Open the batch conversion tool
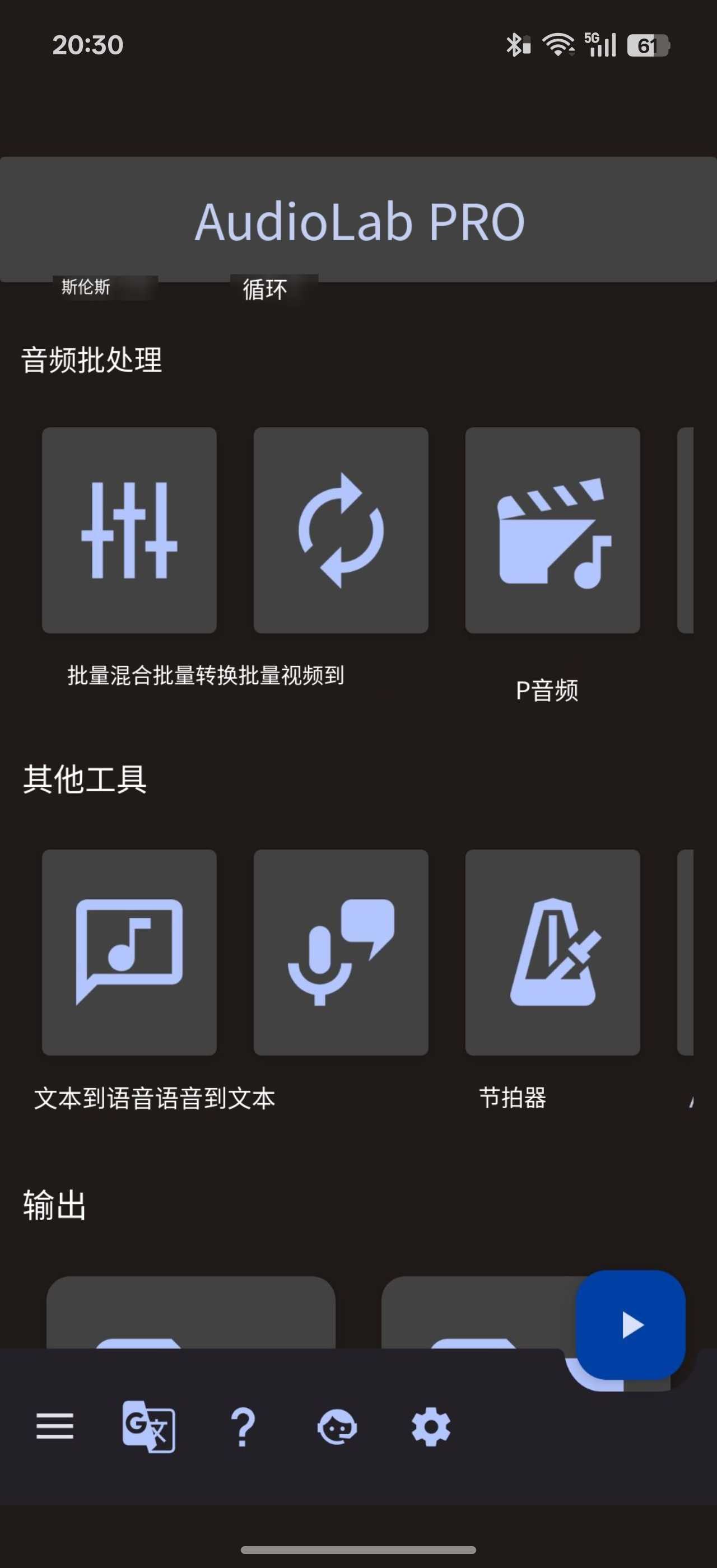 point(340,530)
